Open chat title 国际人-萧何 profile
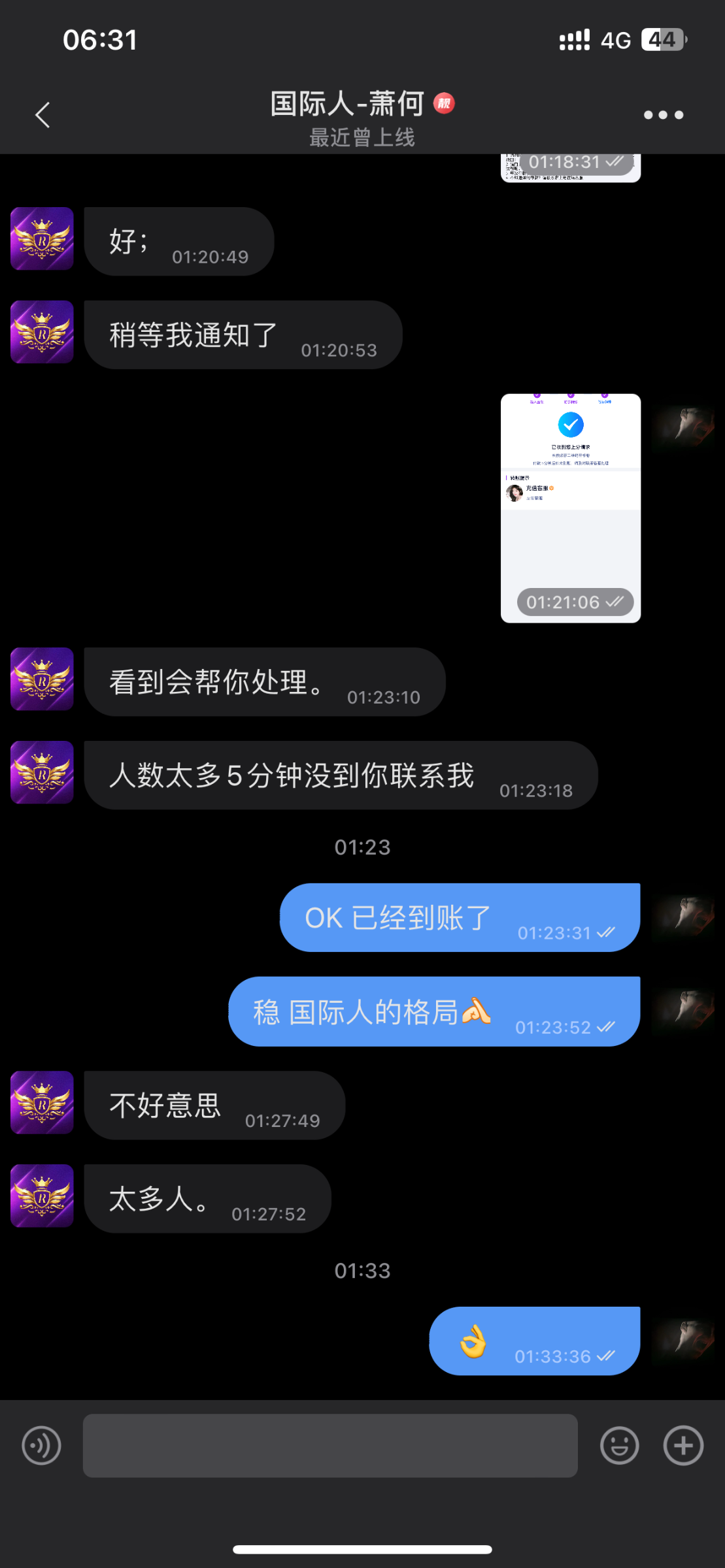 [348, 105]
